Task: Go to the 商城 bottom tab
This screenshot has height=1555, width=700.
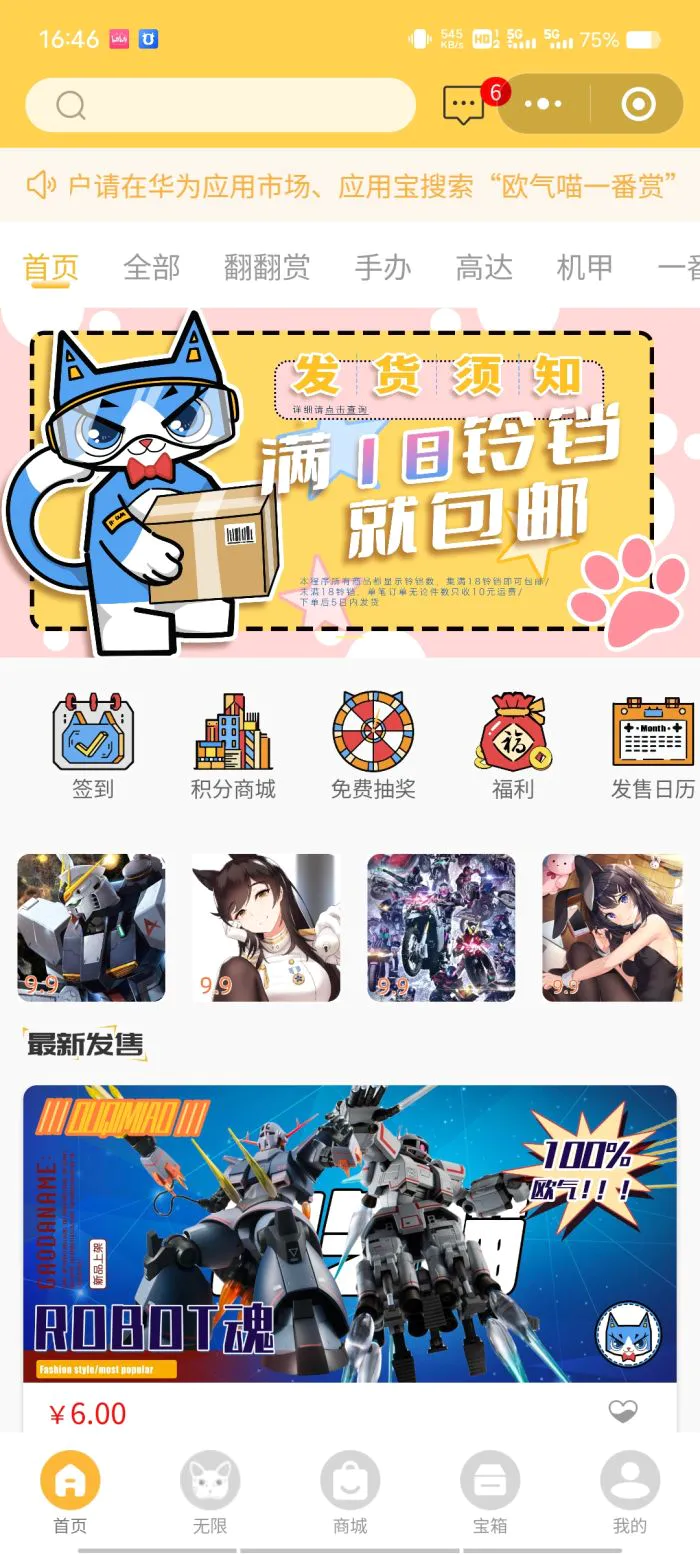Action: [x=350, y=1492]
